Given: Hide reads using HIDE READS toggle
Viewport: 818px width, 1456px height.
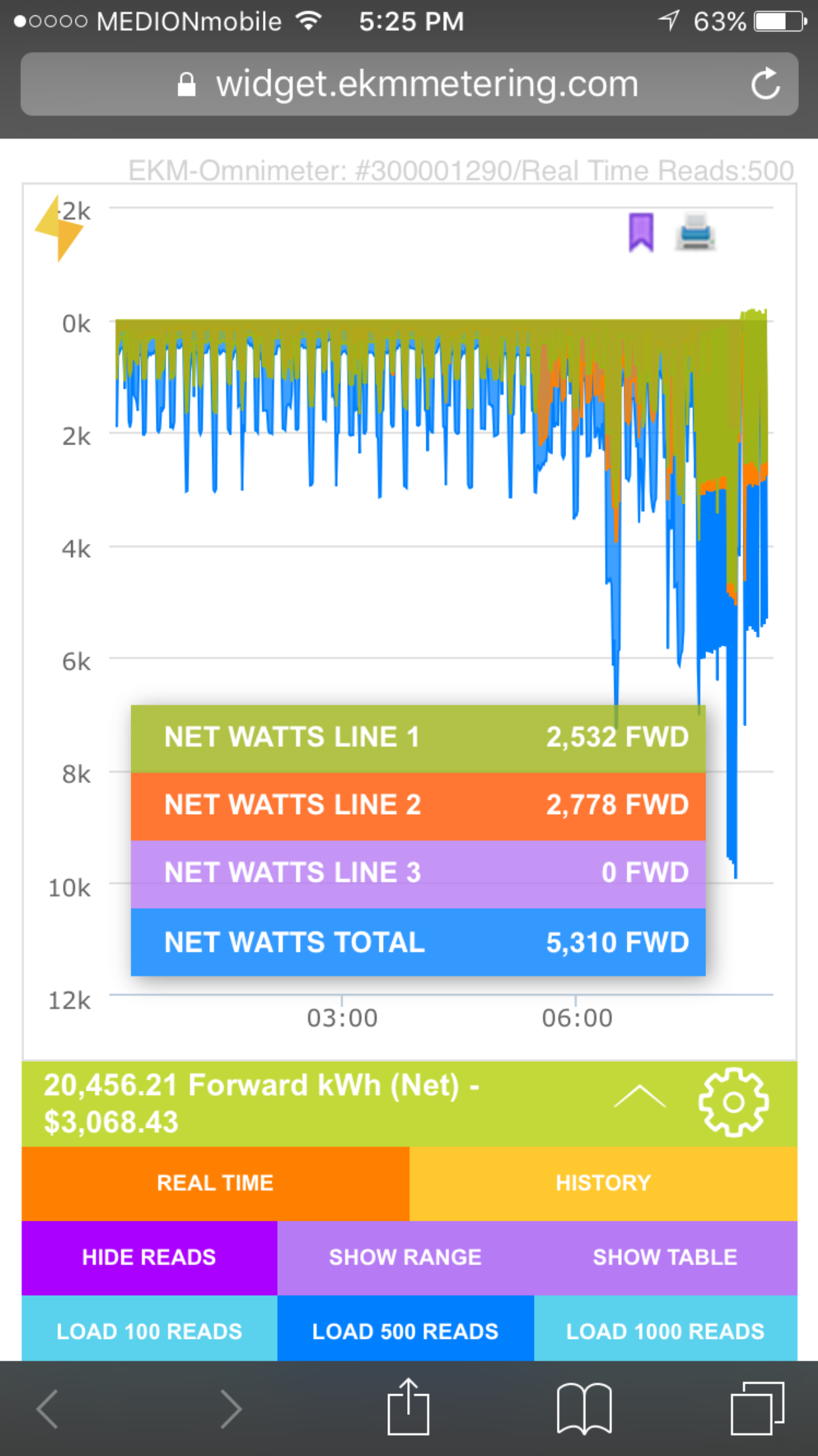Looking at the screenshot, I should point(148,1257).
